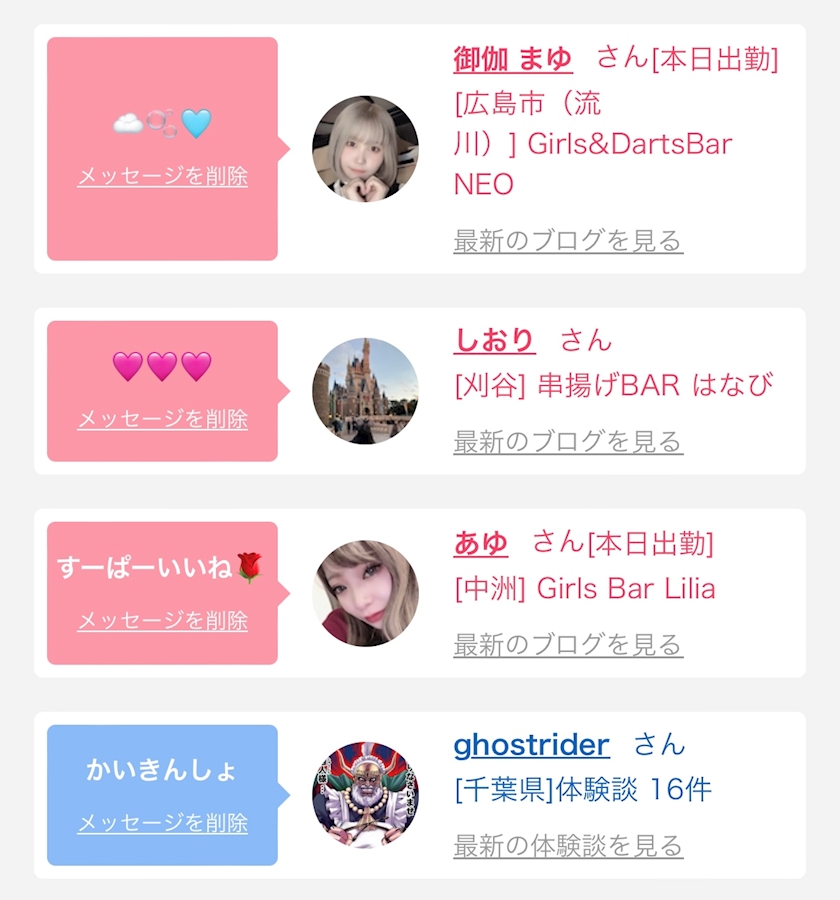View 御伽 まゆ's latest blog
Screen dimensions: 840x900
click(x=568, y=240)
